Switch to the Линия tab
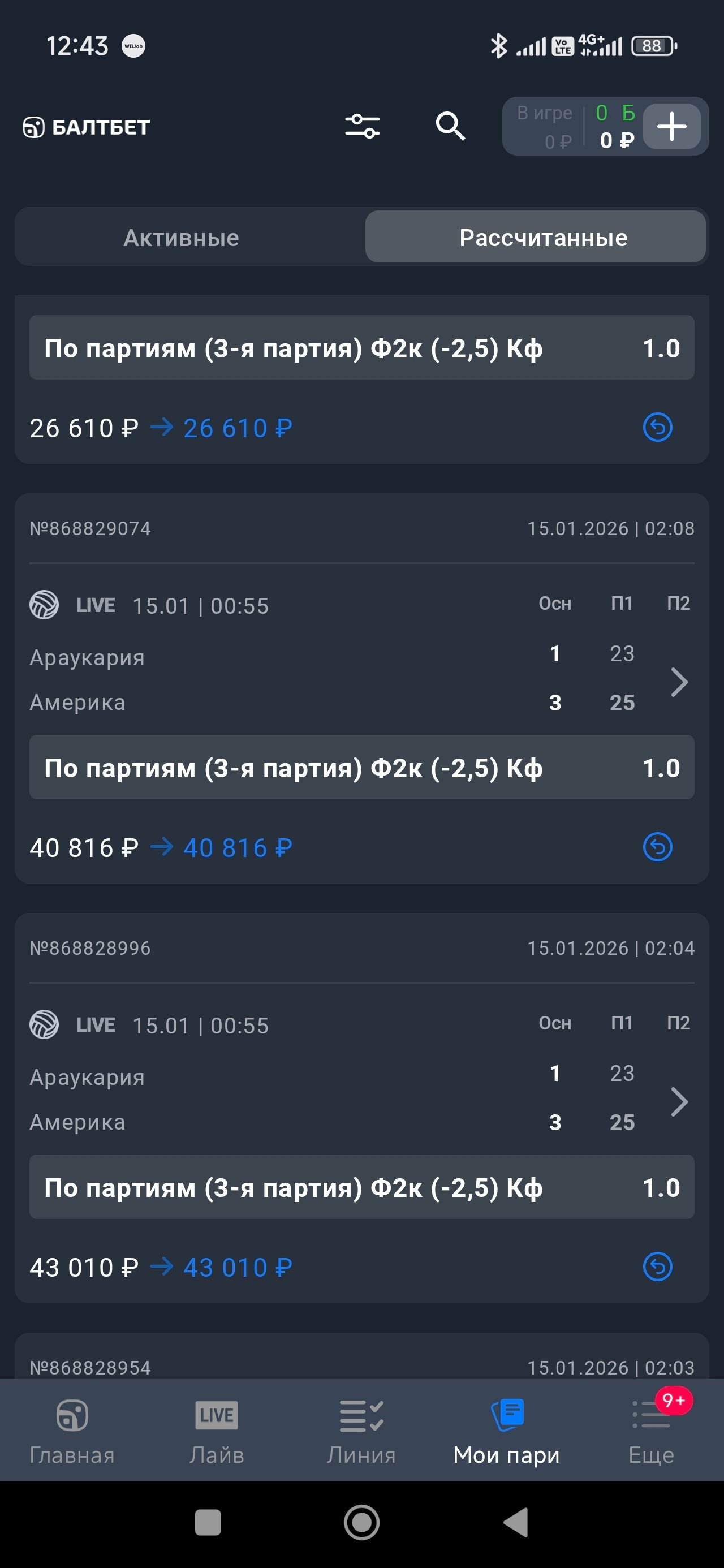The height and width of the screenshot is (1568, 724). (361, 1429)
